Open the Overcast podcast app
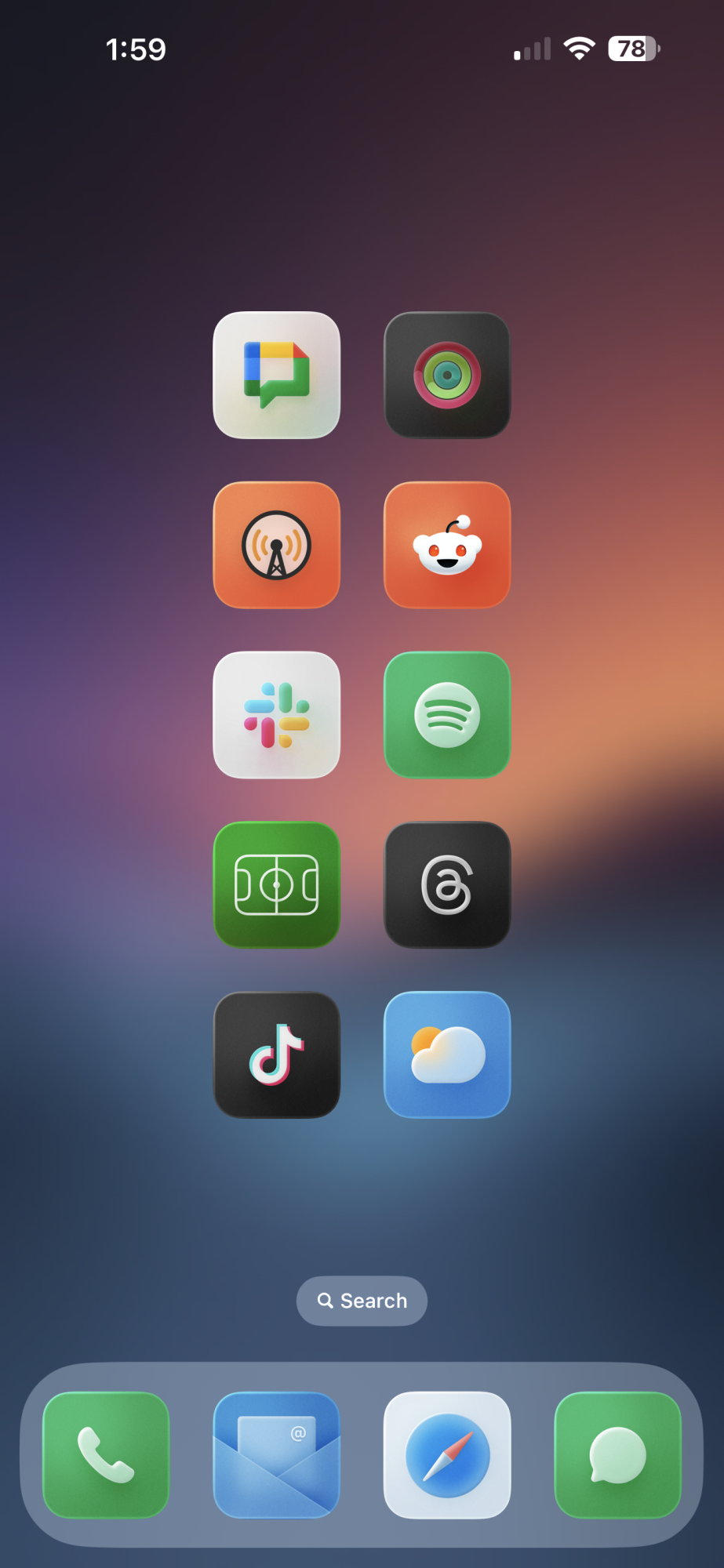The height and width of the screenshot is (1568, 724). 276,545
